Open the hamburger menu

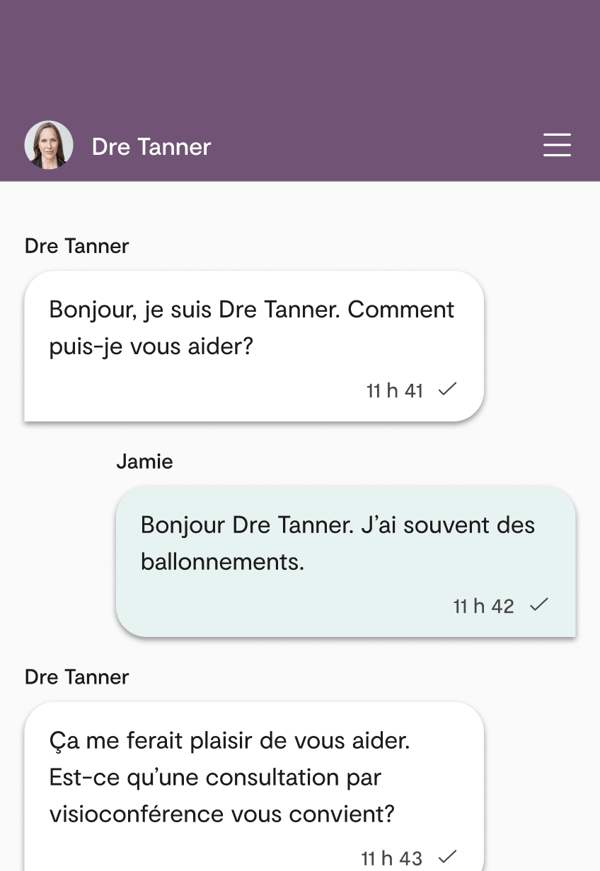[x=557, y=146]
